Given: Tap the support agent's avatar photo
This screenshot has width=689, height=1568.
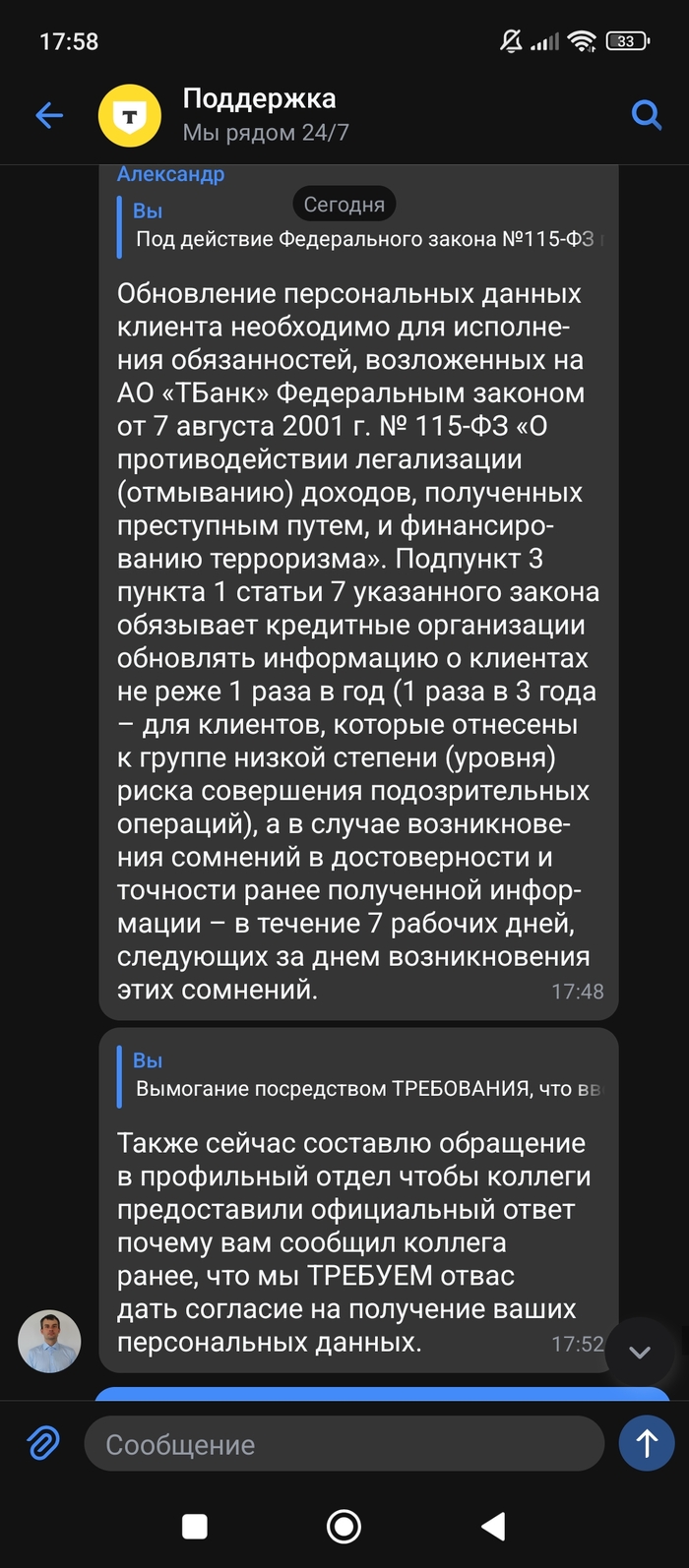Looking at the screenshot, I should point(49,1341).
